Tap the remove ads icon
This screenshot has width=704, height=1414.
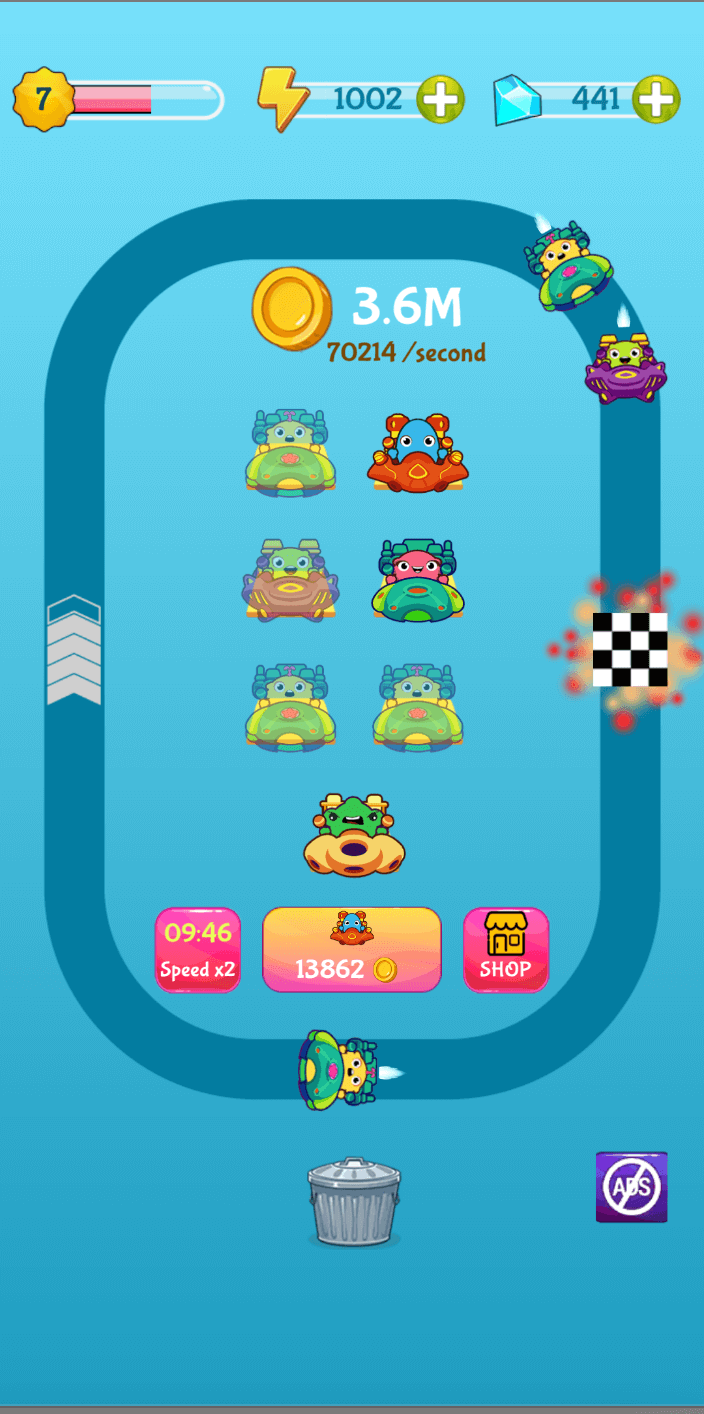(631, 1187)
